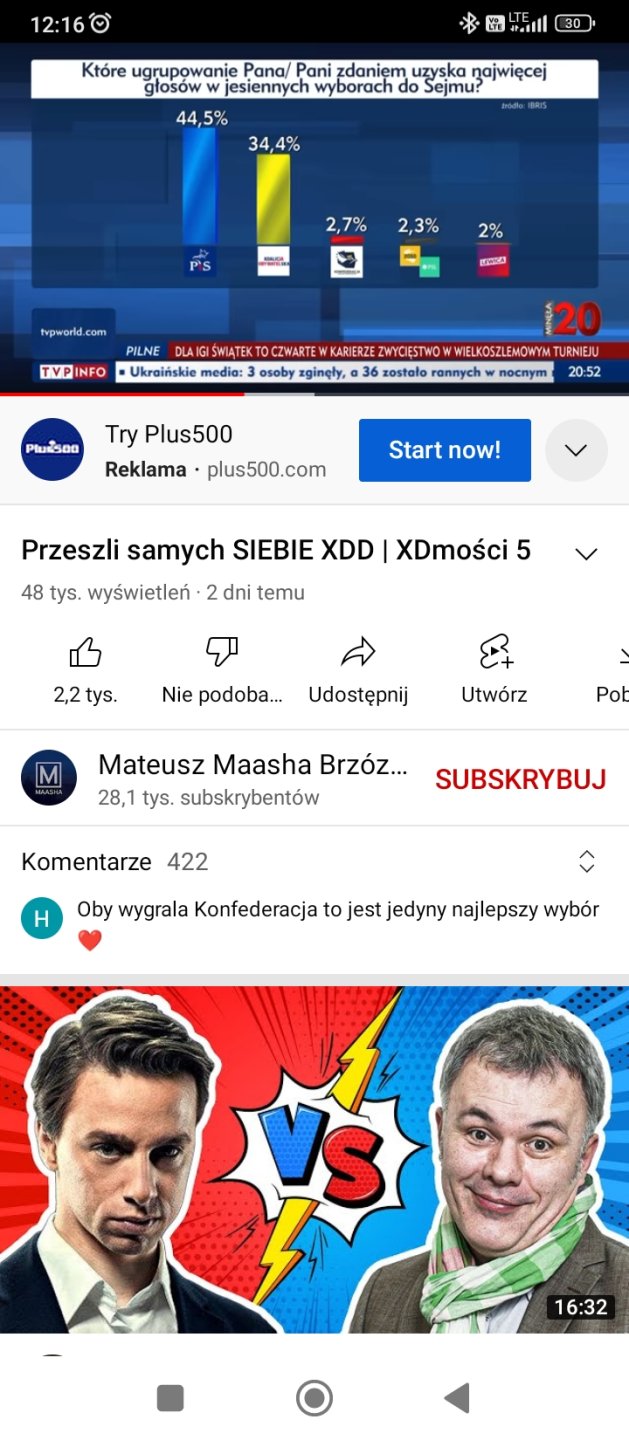629x1440 pixels.
Task: Open the Plus500 advertiser logo
Action: [x=52, y=450]
